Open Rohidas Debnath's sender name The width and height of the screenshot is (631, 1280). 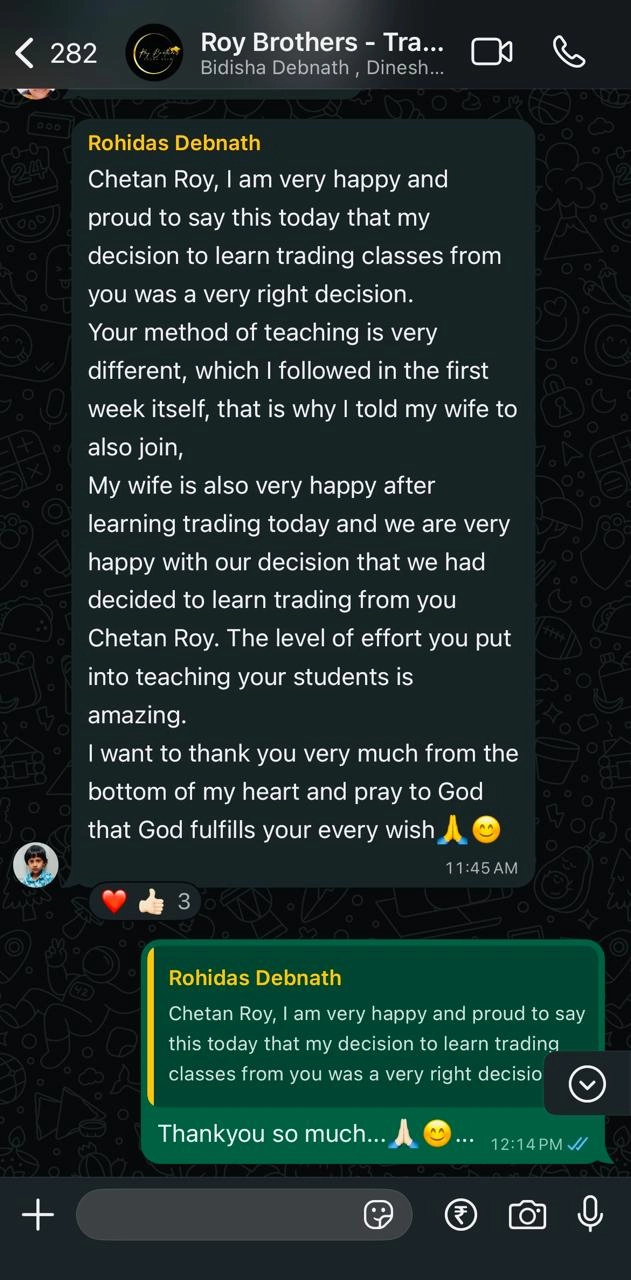pos(174,143)
